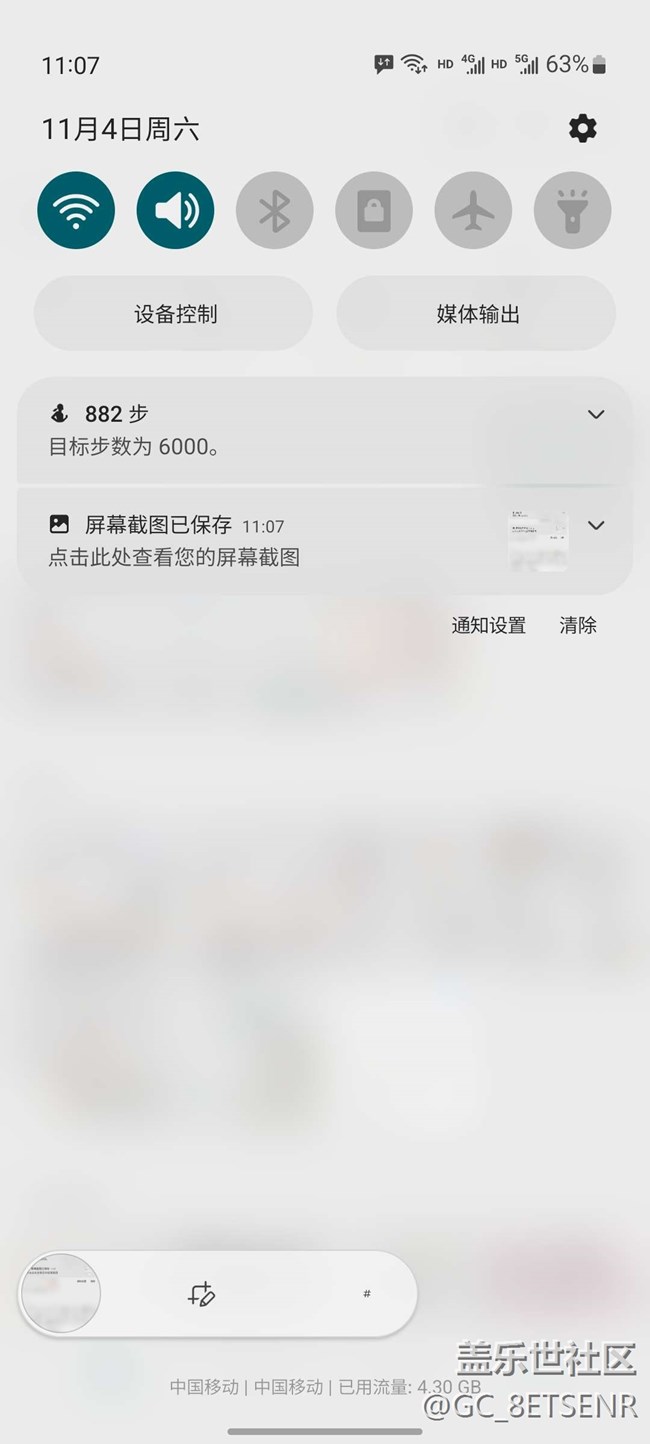Crop and edit the screenshot
Screen dimensions: 650x1444
pos(202,1294)
